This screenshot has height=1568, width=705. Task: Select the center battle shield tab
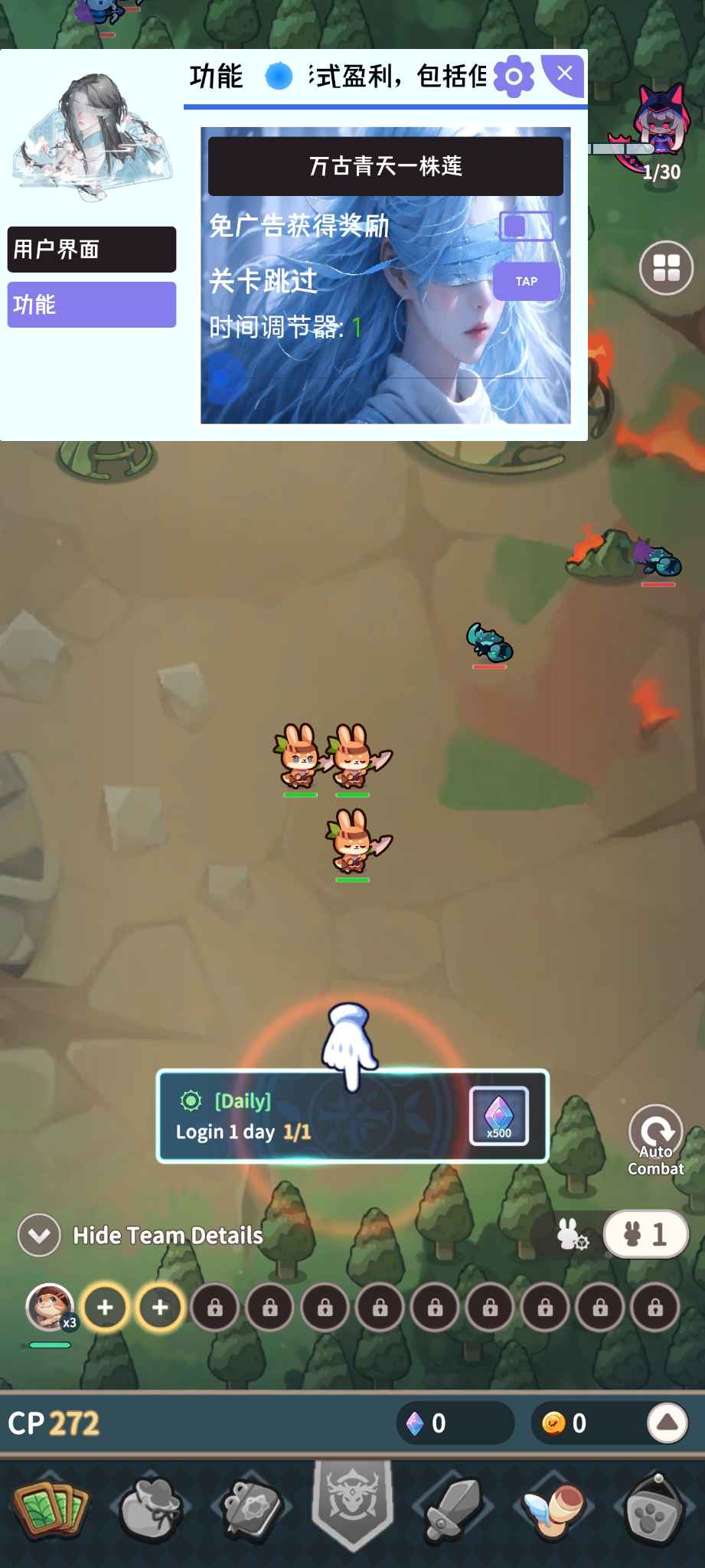[352, 1504]
